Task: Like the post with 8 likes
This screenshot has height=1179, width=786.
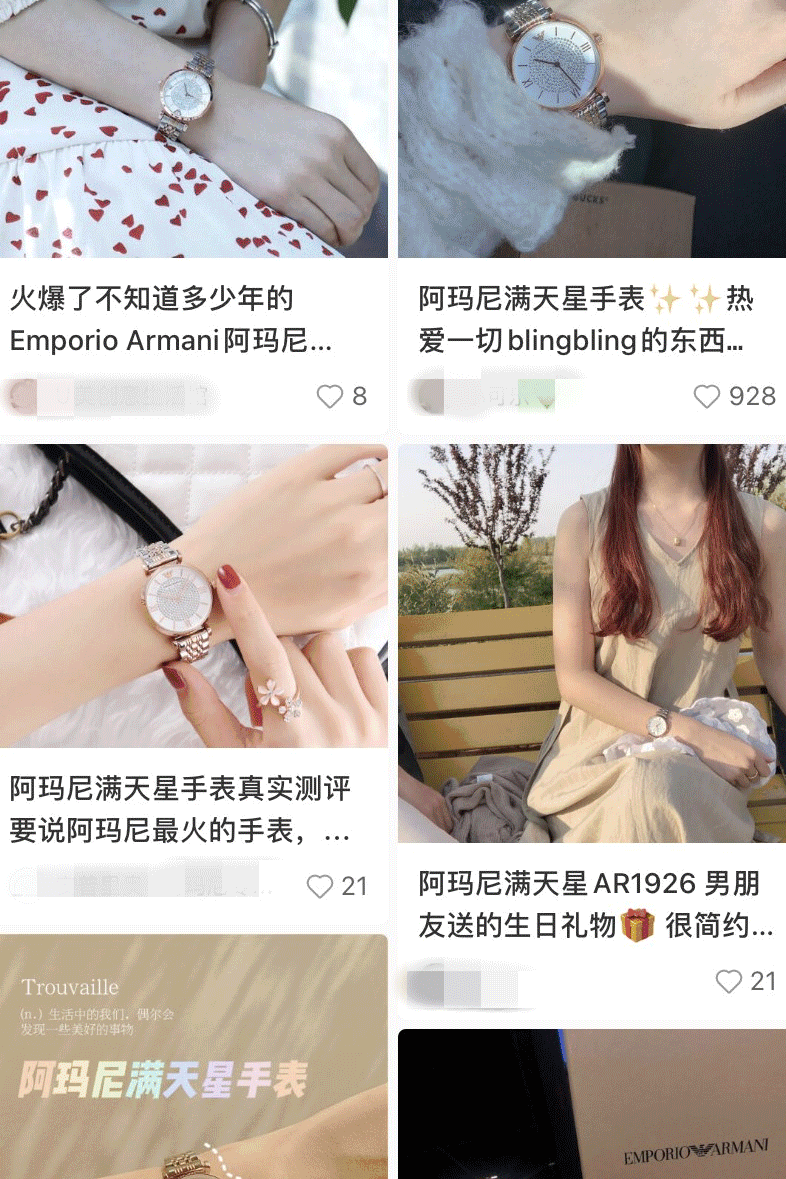Action: click(x=330, y=397)
